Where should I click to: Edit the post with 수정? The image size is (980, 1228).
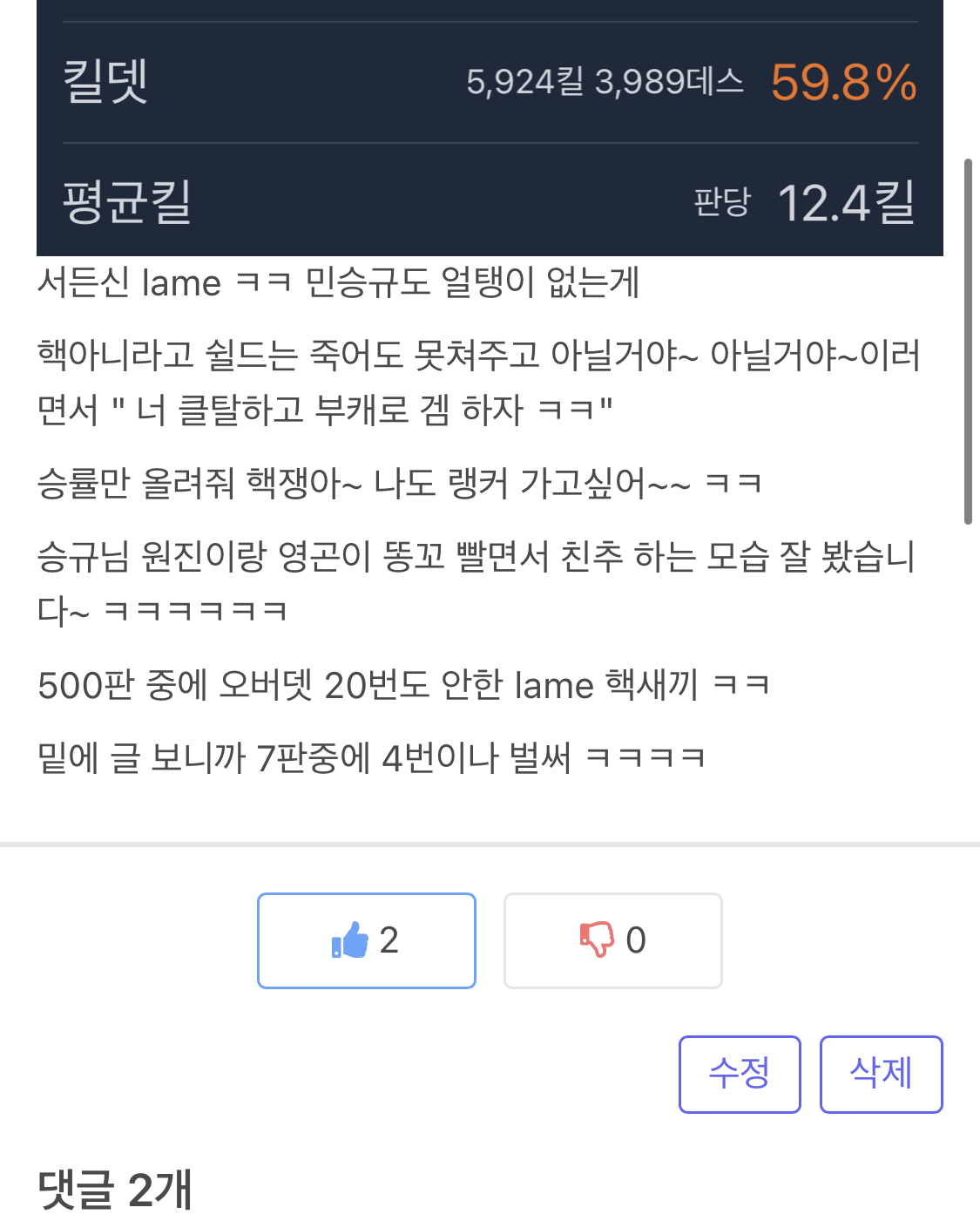pyautogui.click(x=740, y=1074)
